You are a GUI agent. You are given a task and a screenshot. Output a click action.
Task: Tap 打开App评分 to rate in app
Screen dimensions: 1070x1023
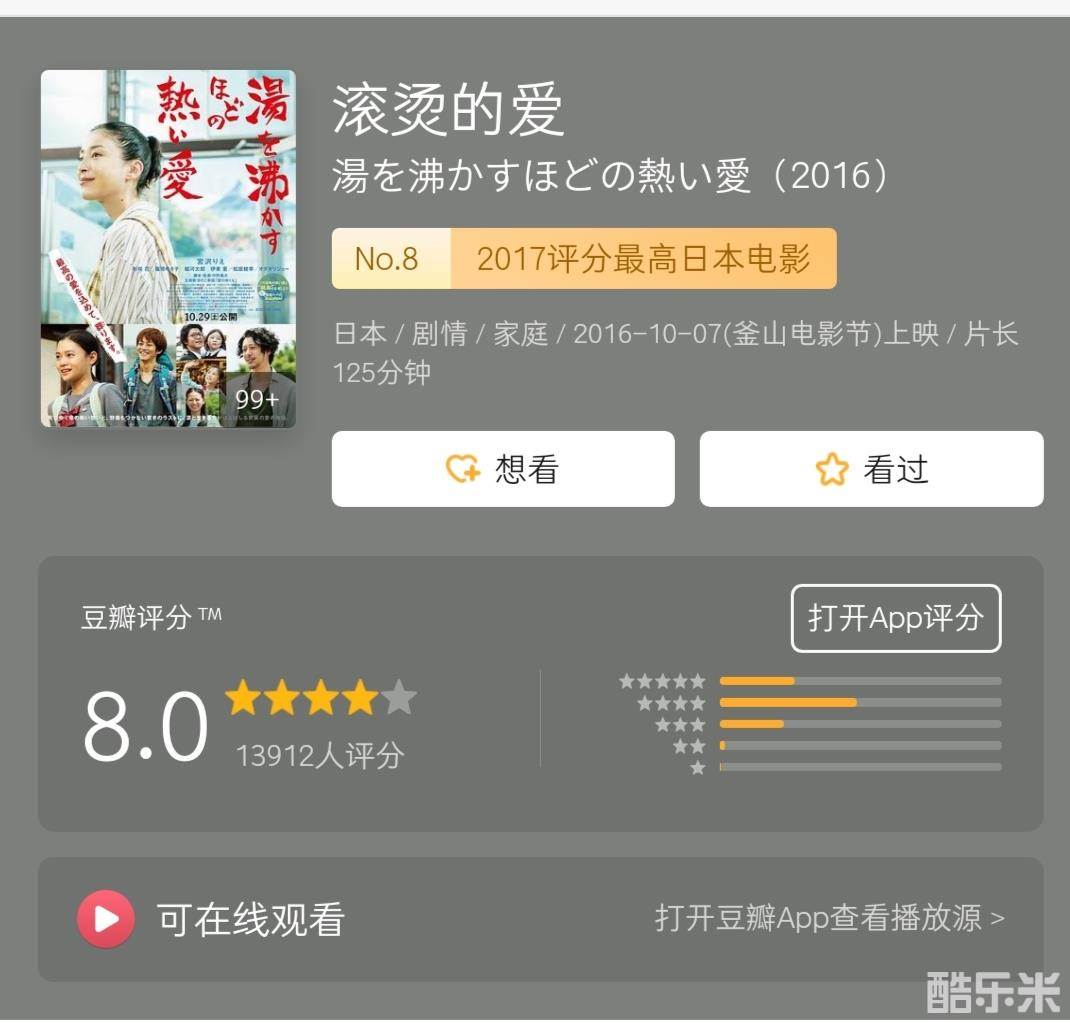pos(895,618)
